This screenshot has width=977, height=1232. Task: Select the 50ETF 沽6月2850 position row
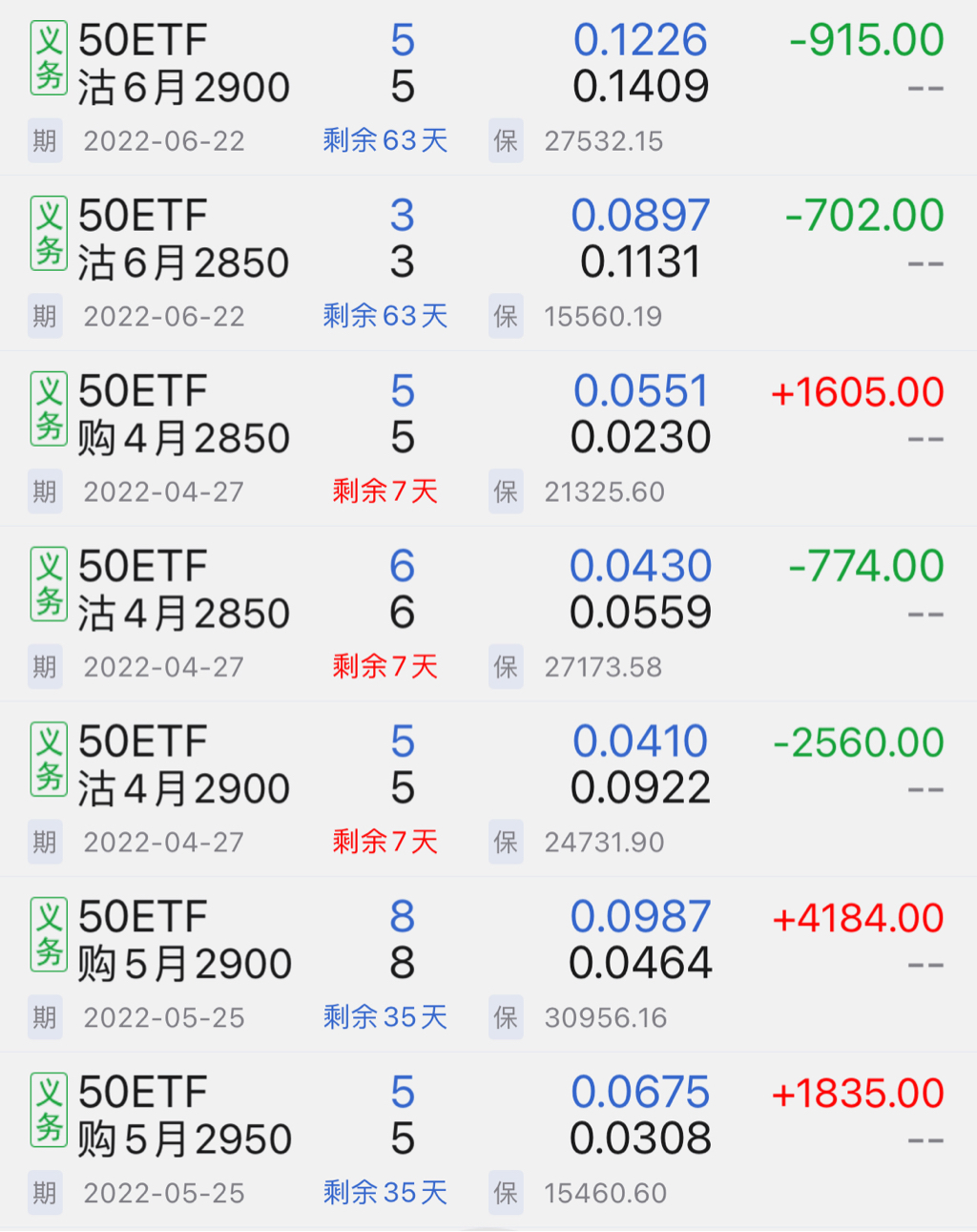click(x=183, y=240)
